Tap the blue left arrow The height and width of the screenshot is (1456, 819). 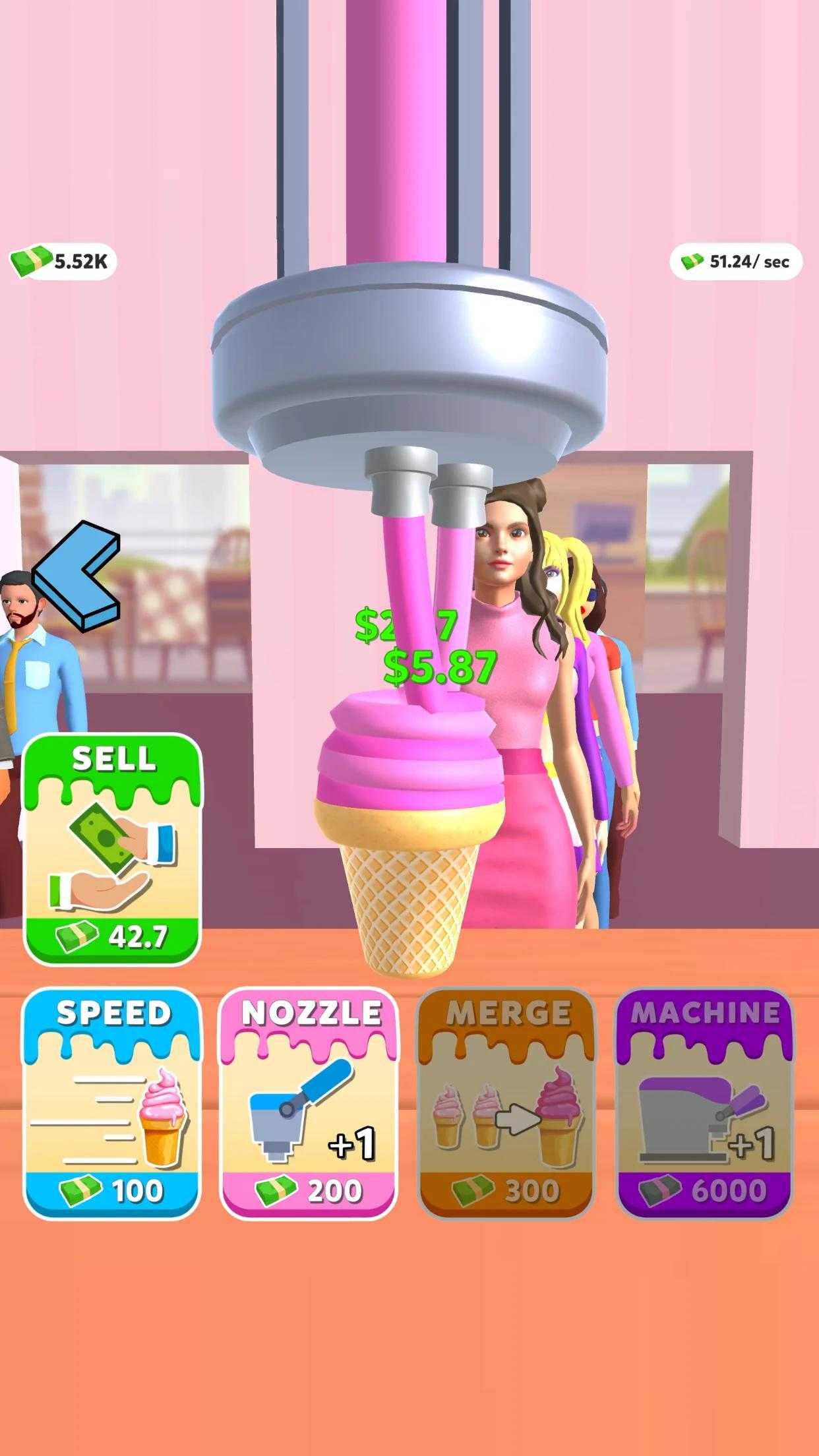(x=76, y=576)
